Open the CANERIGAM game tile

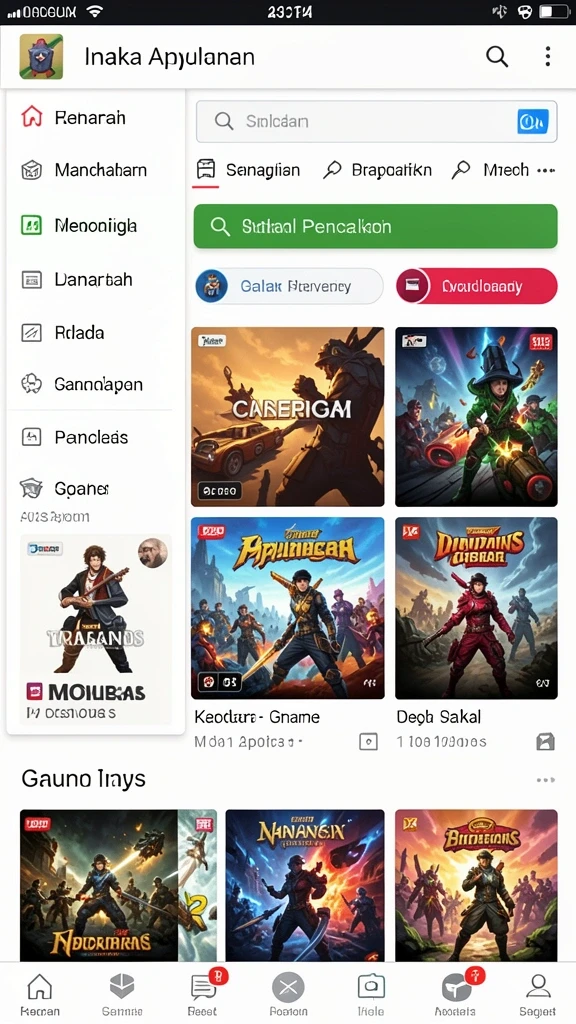[x=287, y=417]
